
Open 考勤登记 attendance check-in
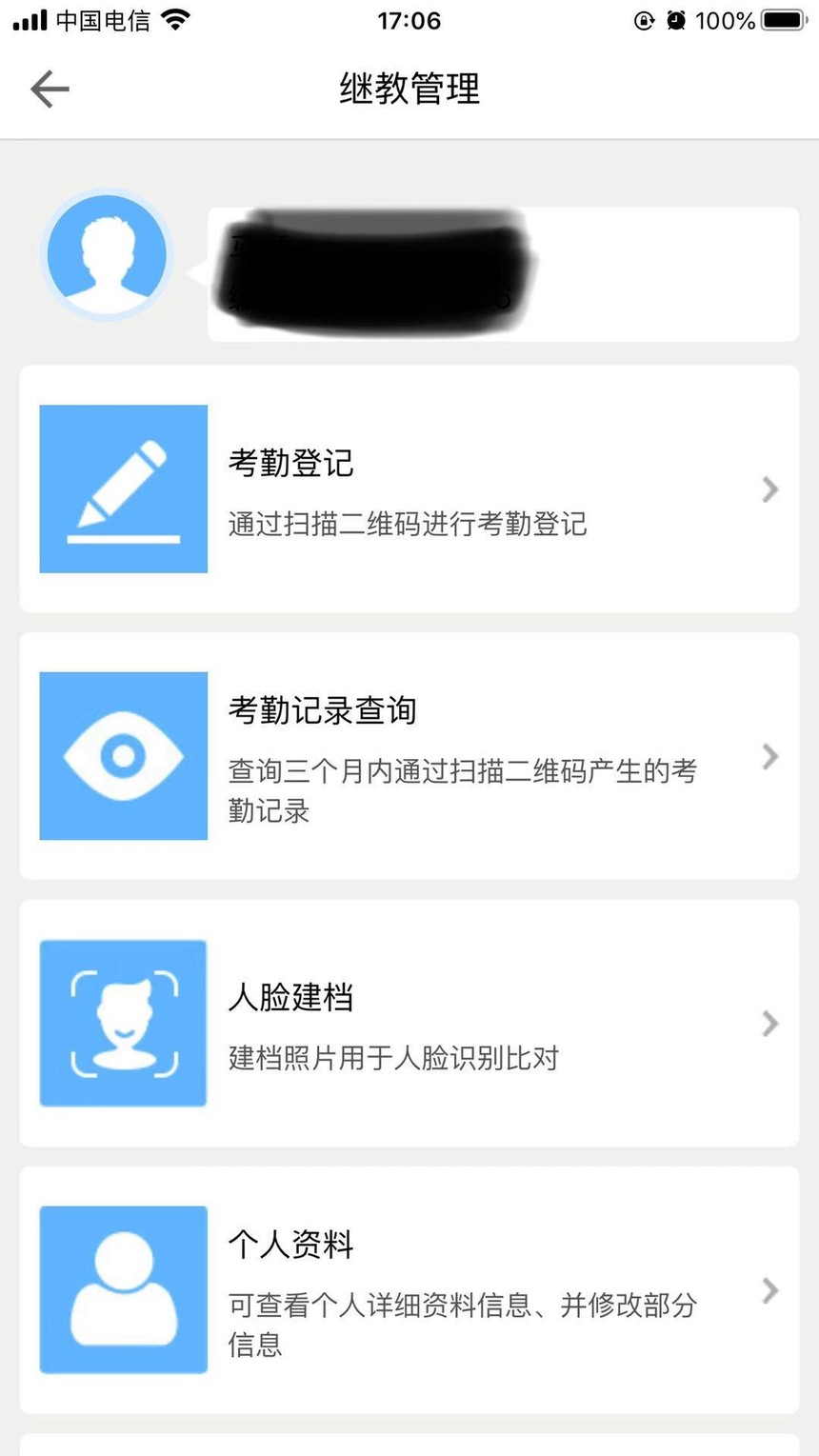click(409, 489)
